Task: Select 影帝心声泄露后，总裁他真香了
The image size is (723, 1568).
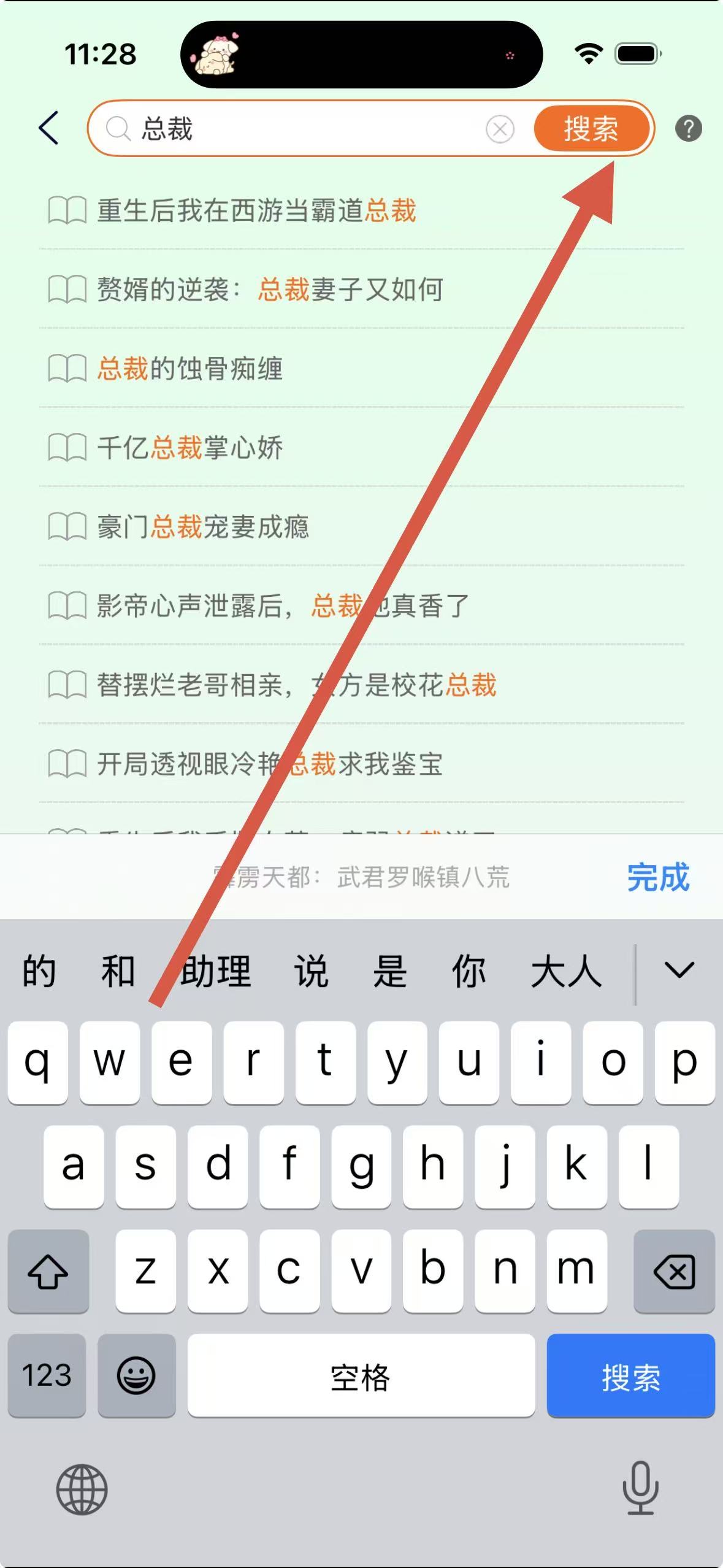Action: point(282,606)
